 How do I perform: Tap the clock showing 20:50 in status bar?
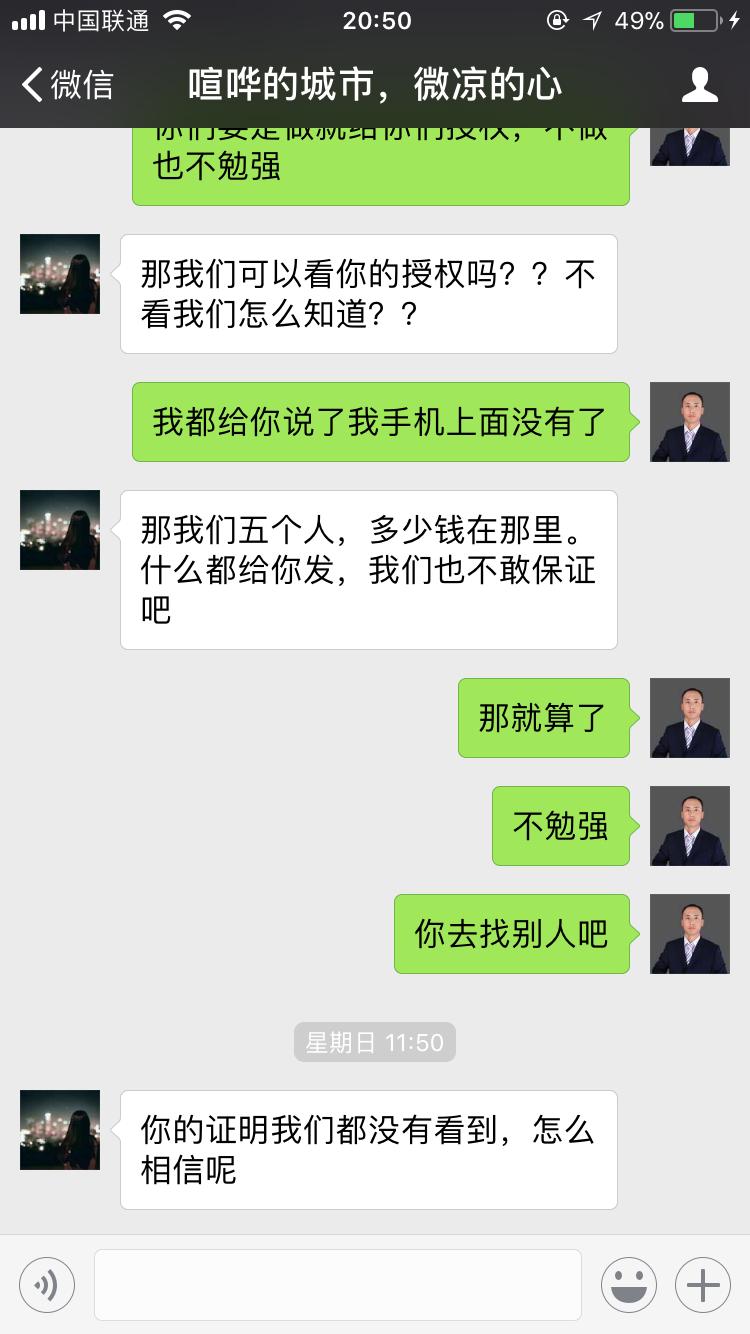pos(375,20)
